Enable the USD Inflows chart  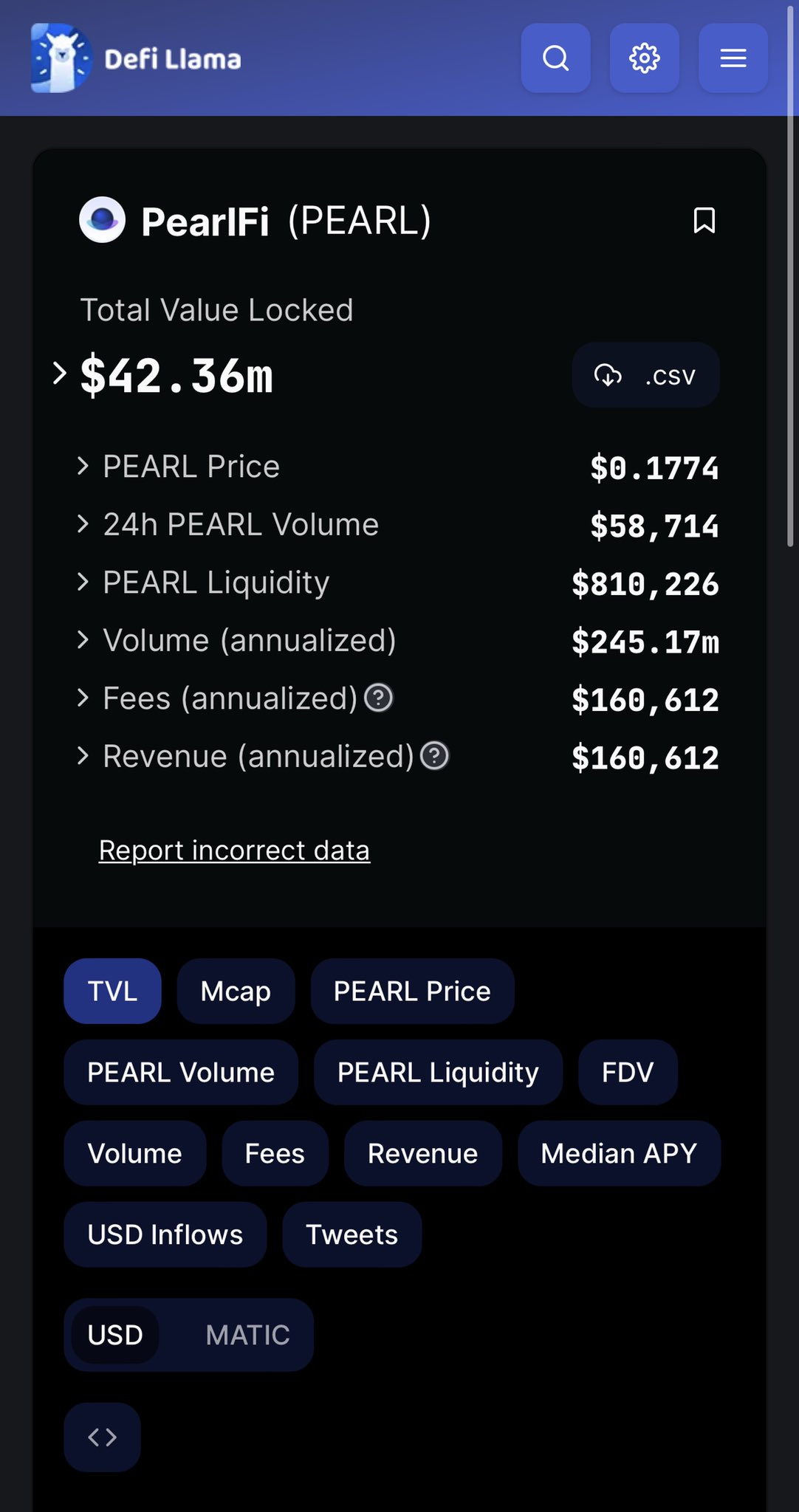tap(164, 1234)
